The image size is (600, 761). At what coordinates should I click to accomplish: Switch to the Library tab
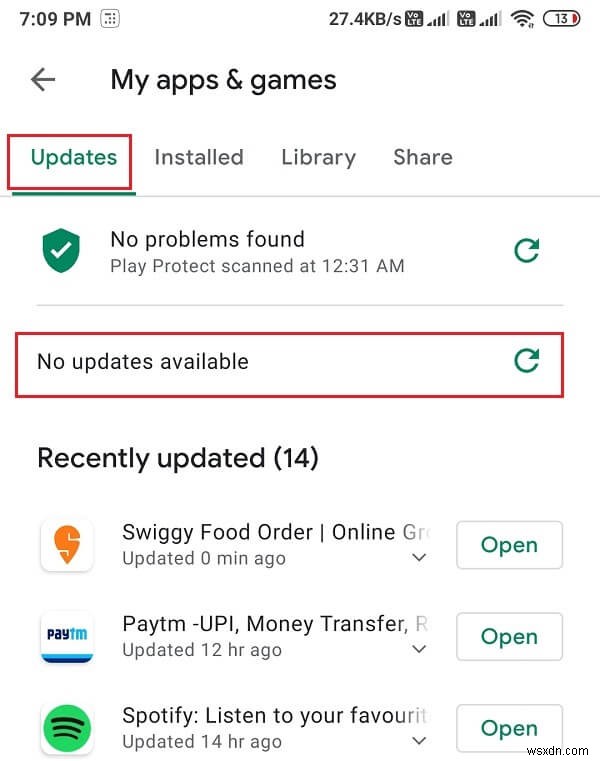click(318, 157)
